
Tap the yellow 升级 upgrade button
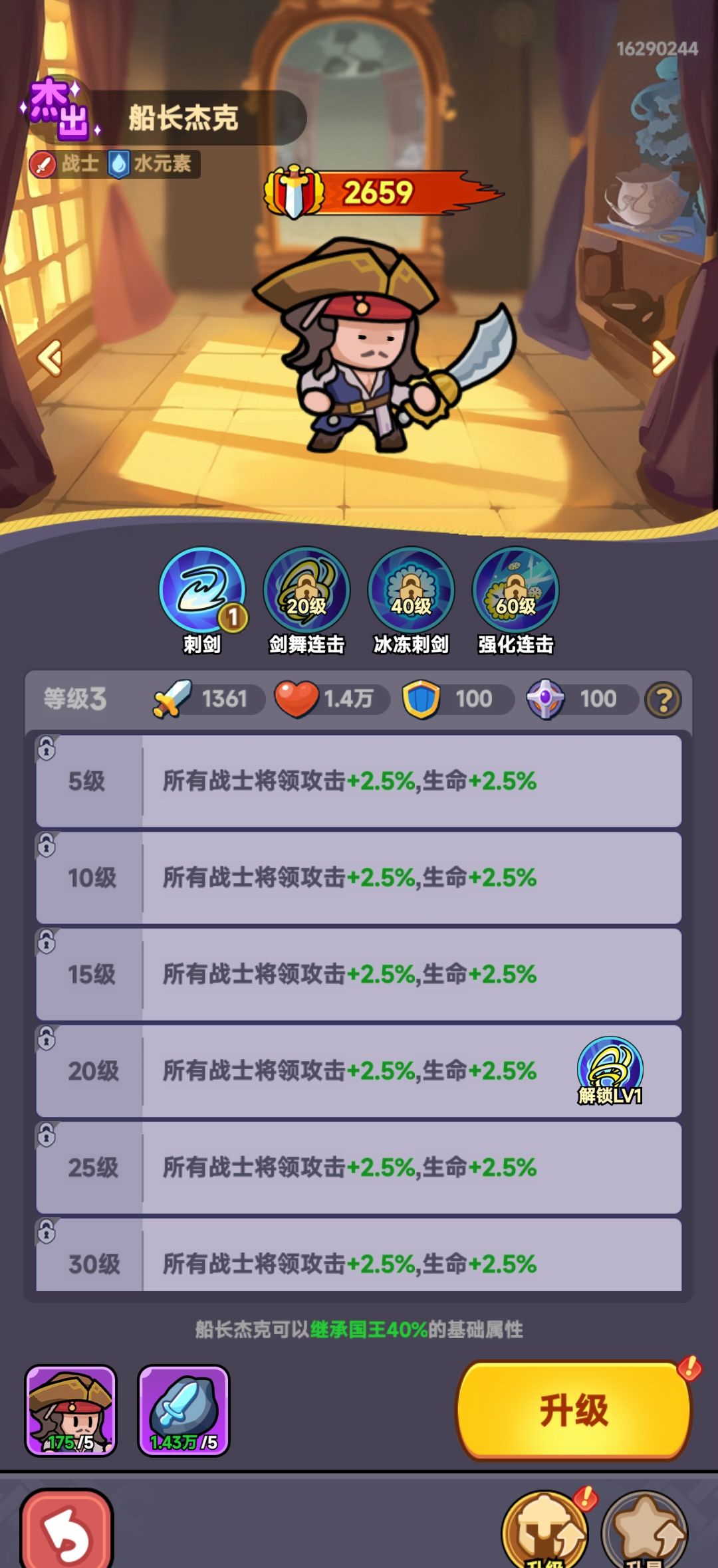click(573, 1410)
